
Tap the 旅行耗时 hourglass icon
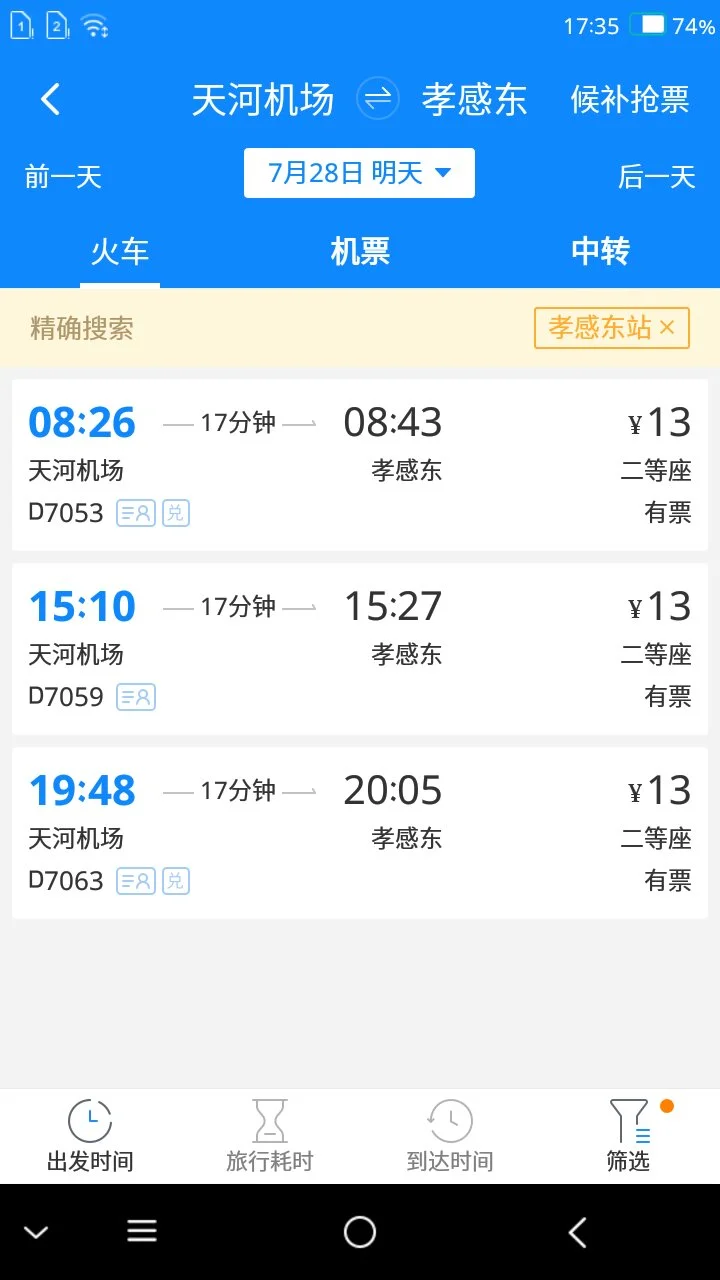(269, 1122)
